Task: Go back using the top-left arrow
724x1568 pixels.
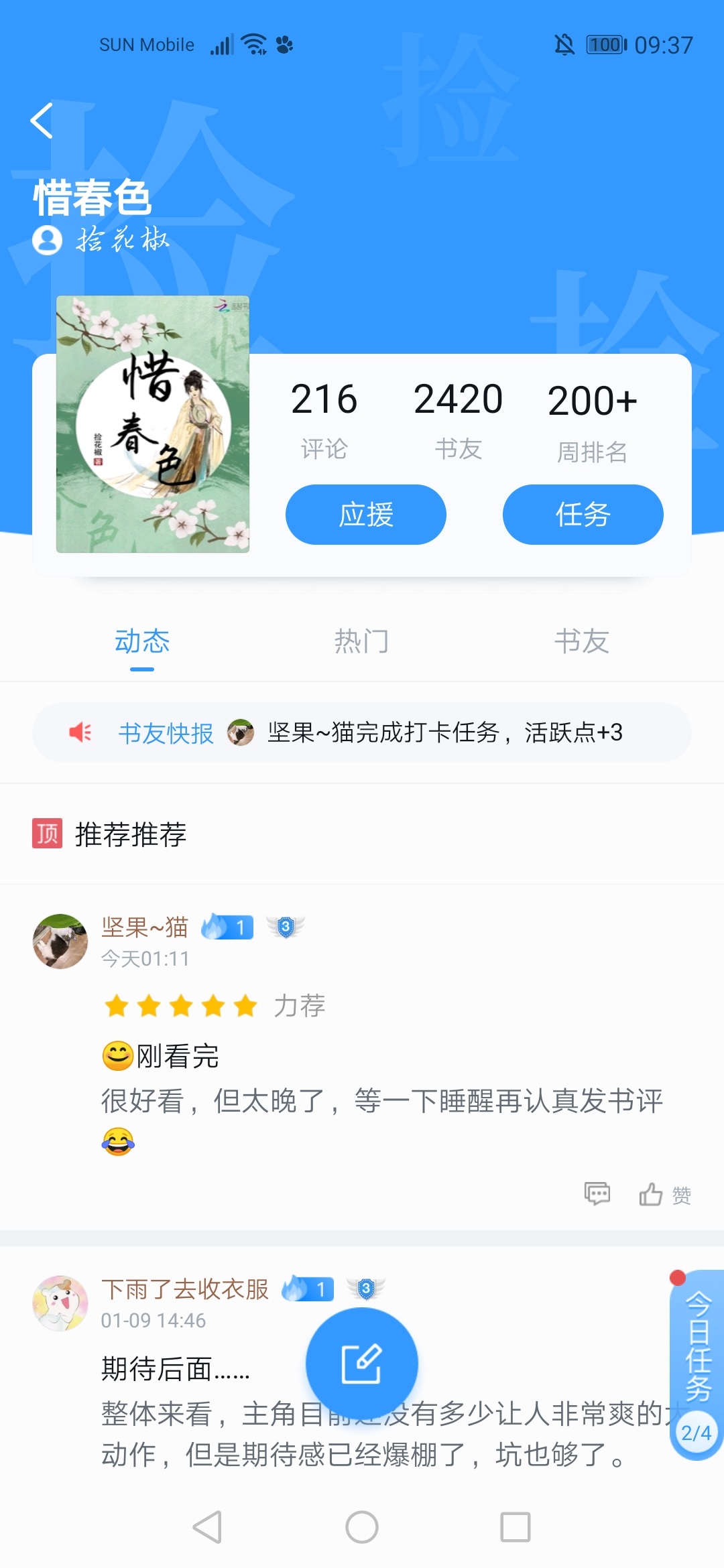Action: point(42,121)
